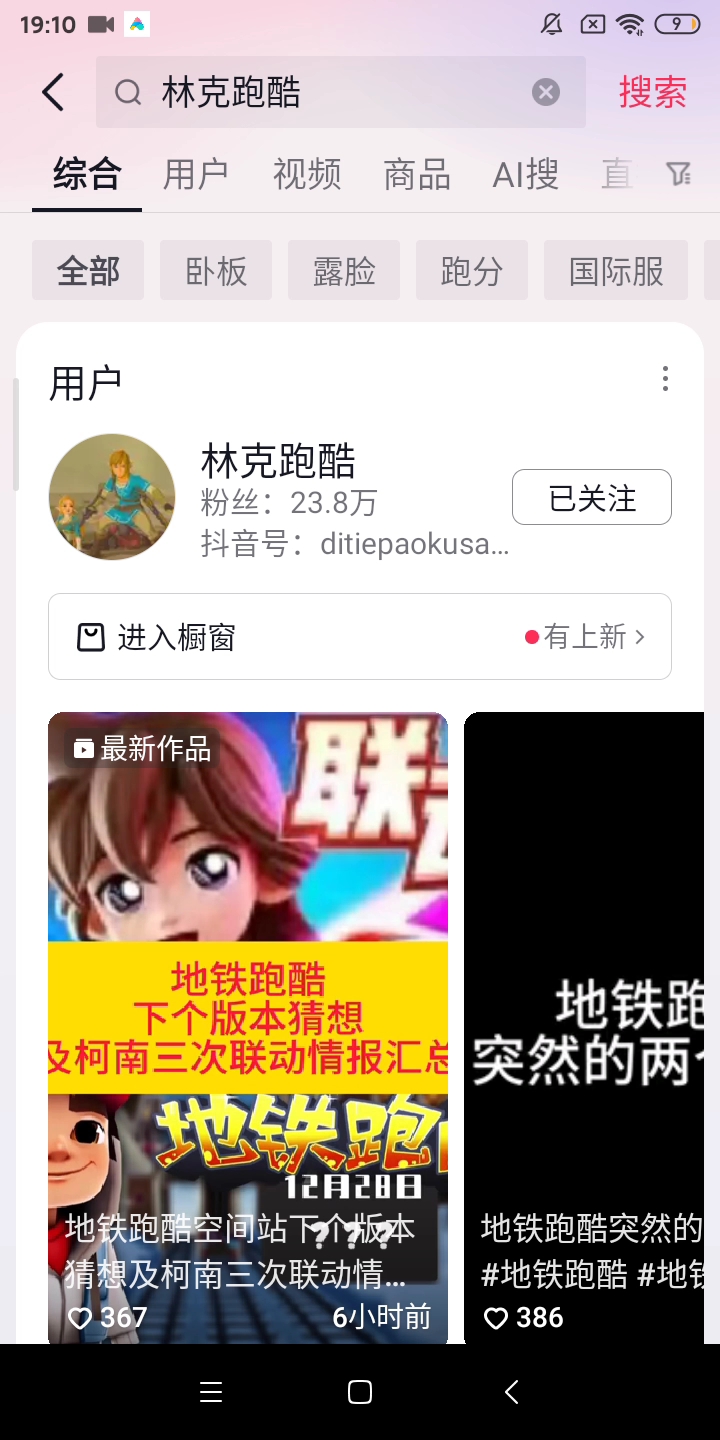Select the 跑分 filter chip
The width and height of the screenshot is (720, 1440).
472,270
